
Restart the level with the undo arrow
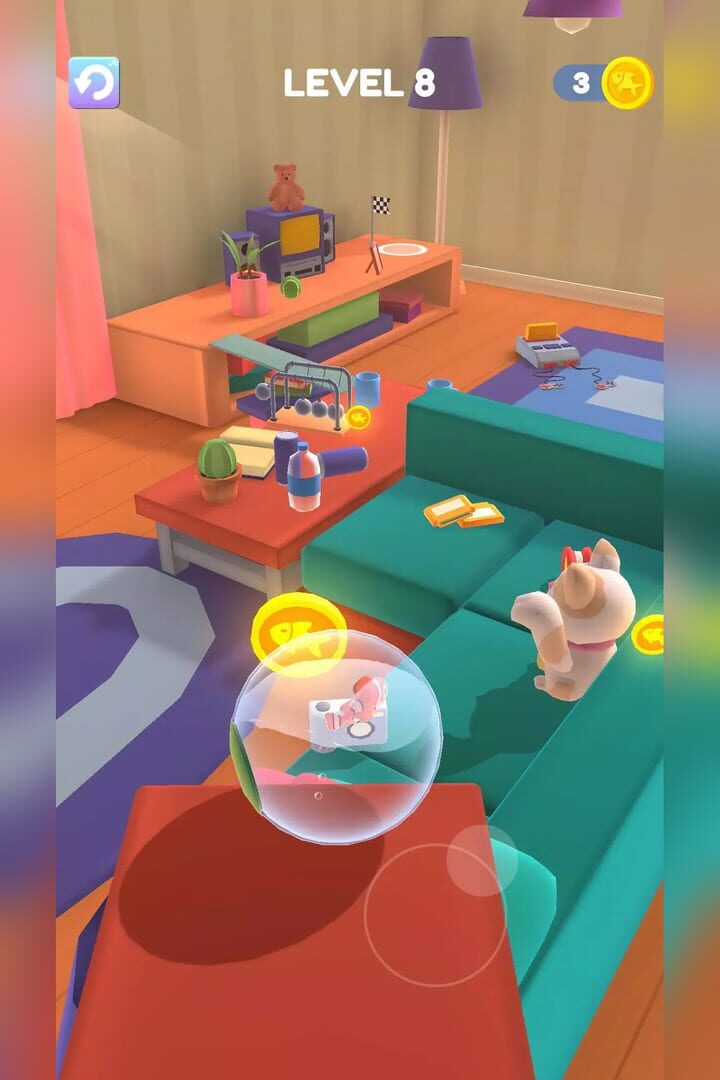pos(94,83)
